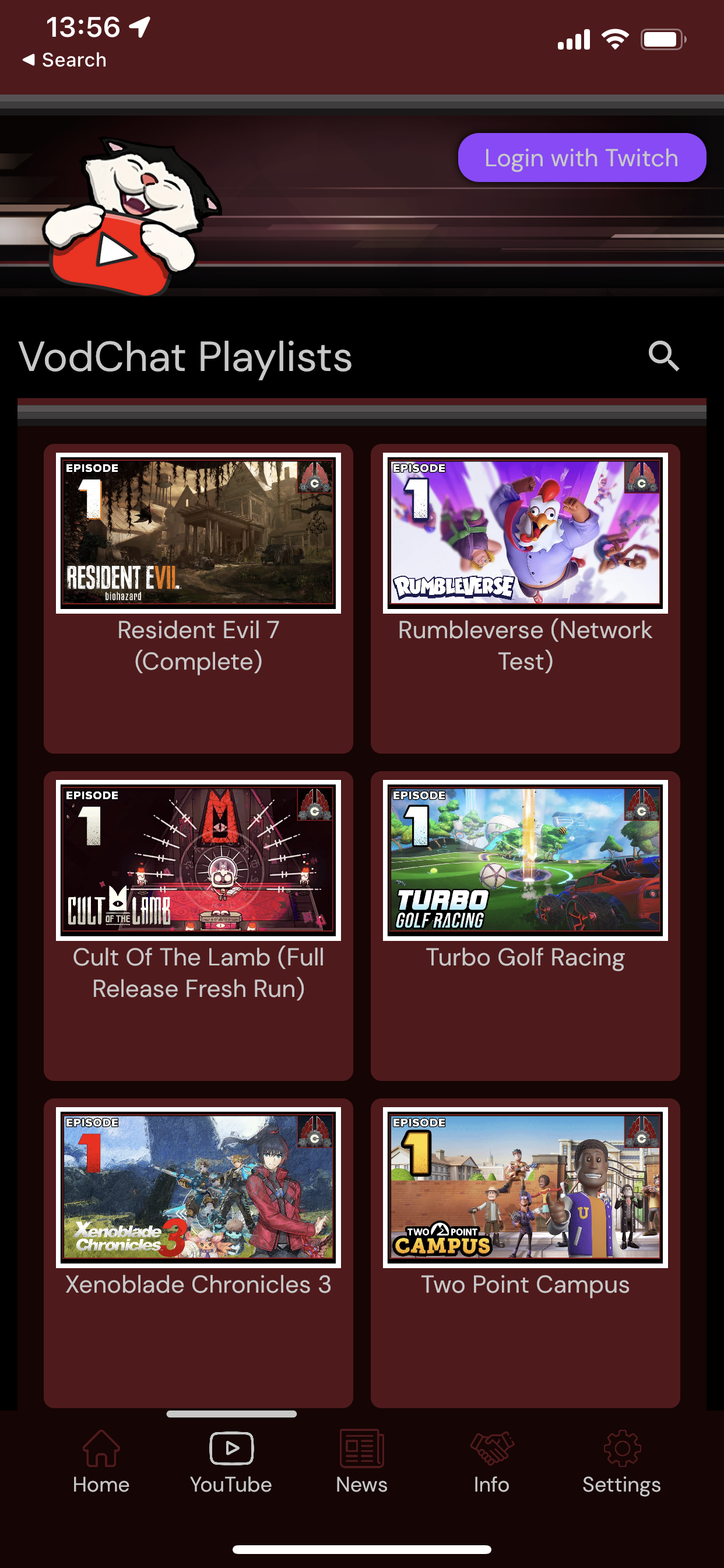Viewport: 724px width, 1568px height.
Task: Open the Settings tab
Action: pyautogui.click(x=621, y=1462)
